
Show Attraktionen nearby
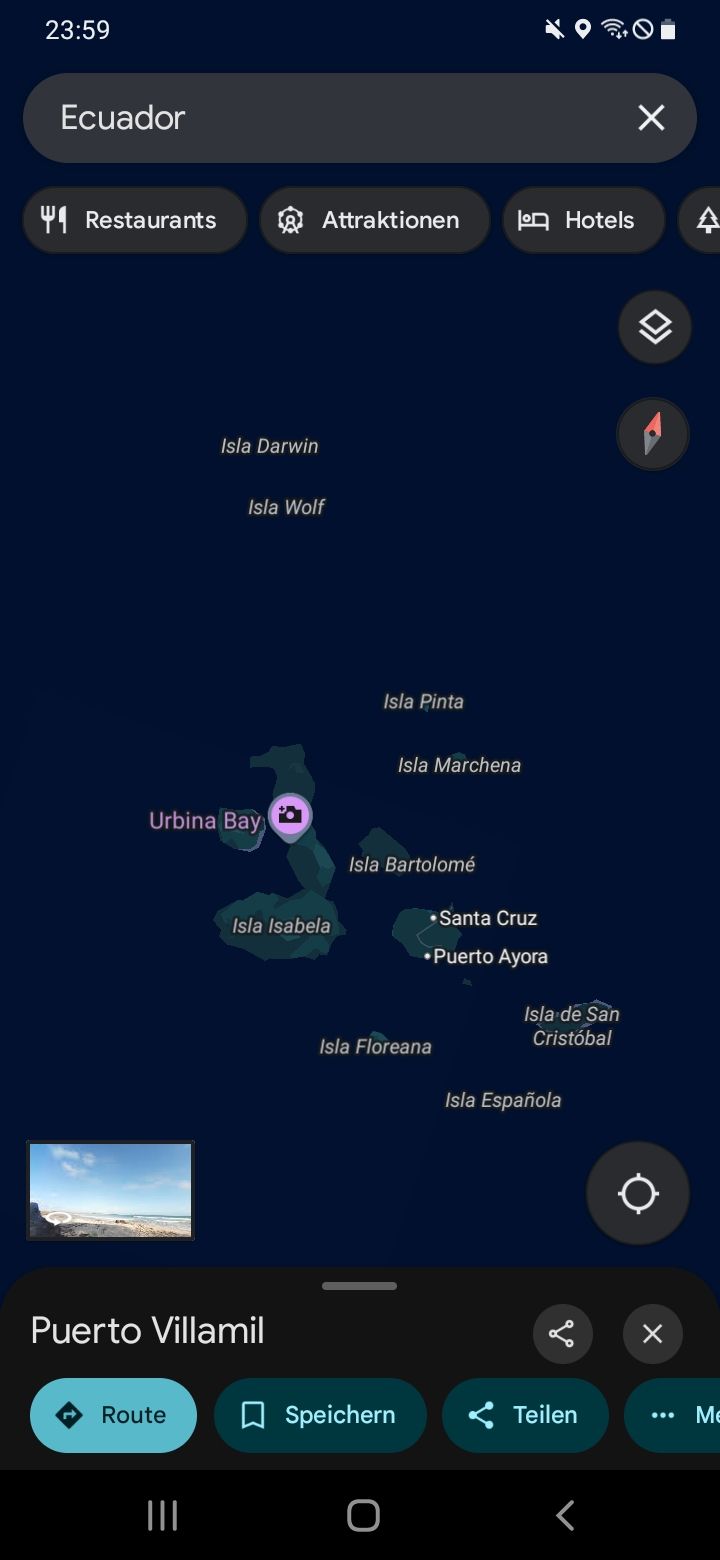[375, 220]
